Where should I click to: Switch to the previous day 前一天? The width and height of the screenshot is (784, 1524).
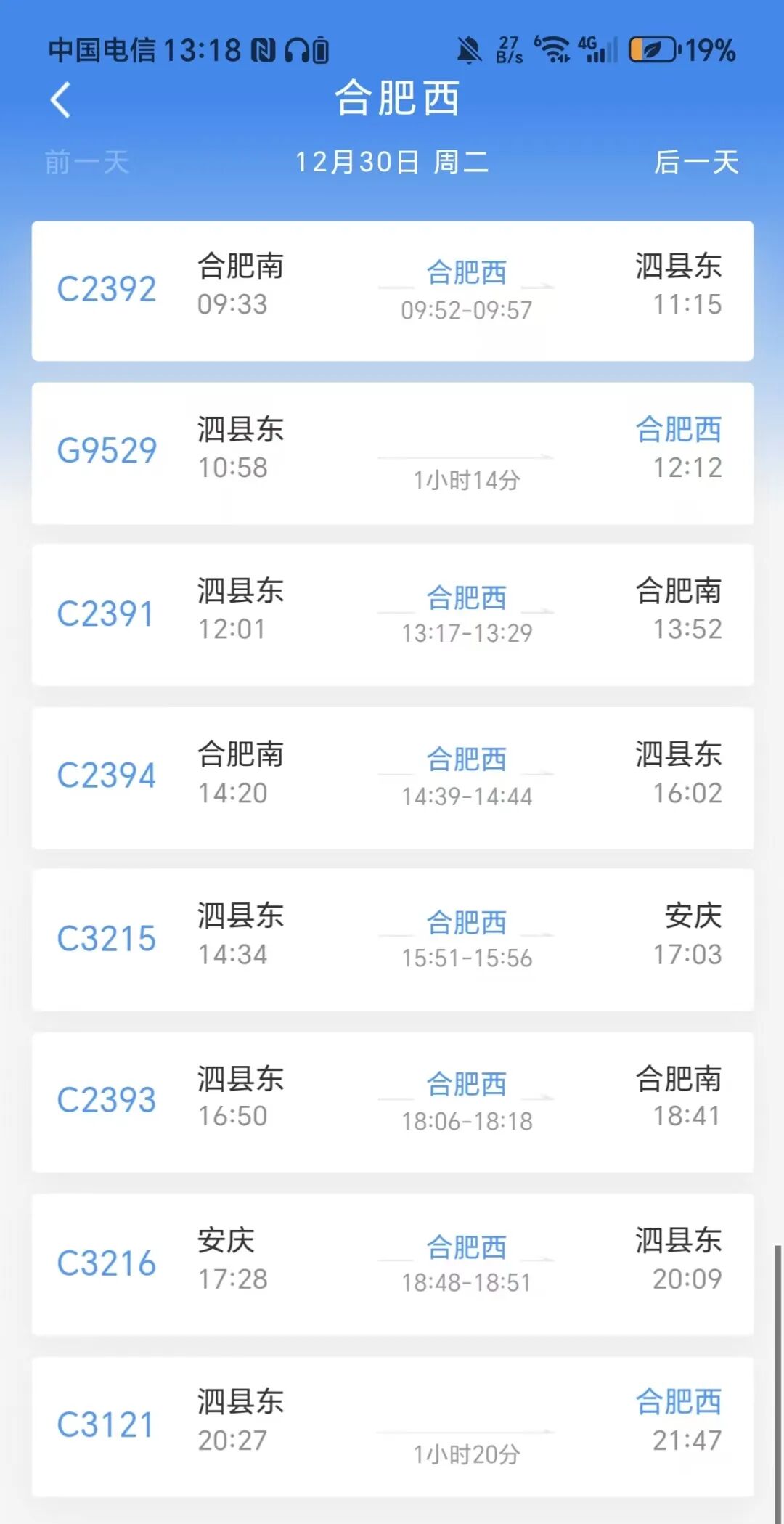point(86,162)
